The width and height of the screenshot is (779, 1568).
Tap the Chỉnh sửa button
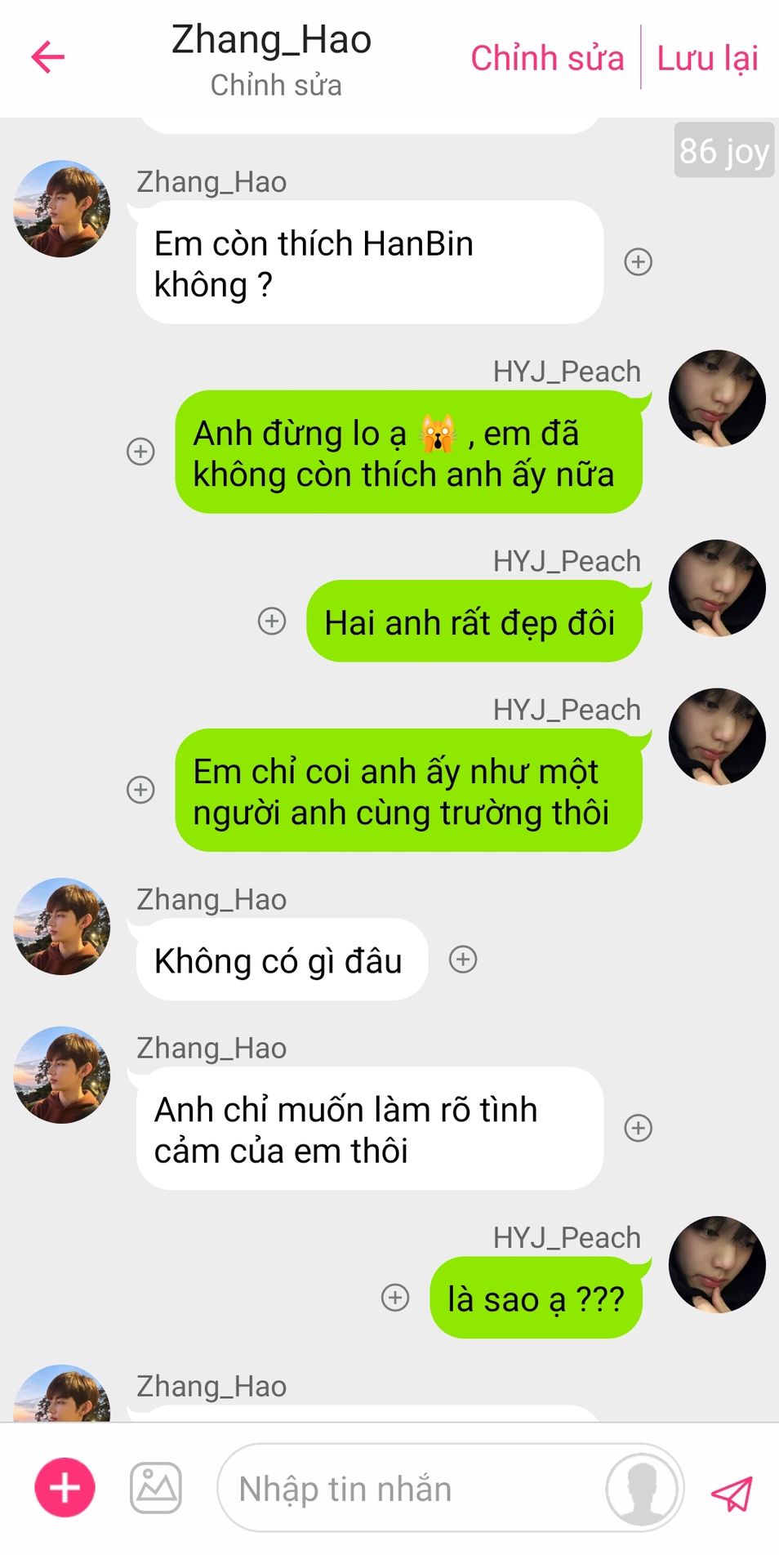[546, 59]
